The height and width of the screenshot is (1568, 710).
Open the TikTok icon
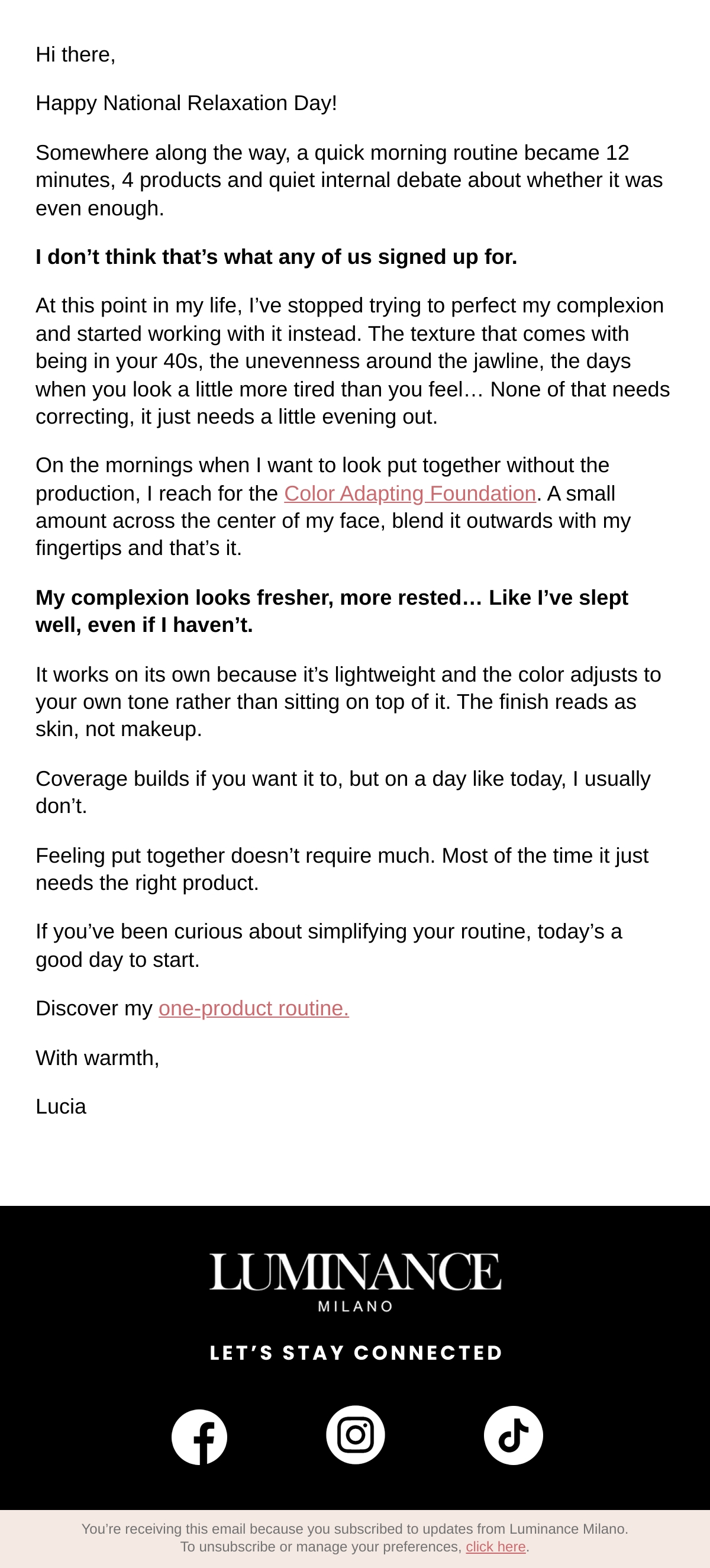(x=514, y=1435)
